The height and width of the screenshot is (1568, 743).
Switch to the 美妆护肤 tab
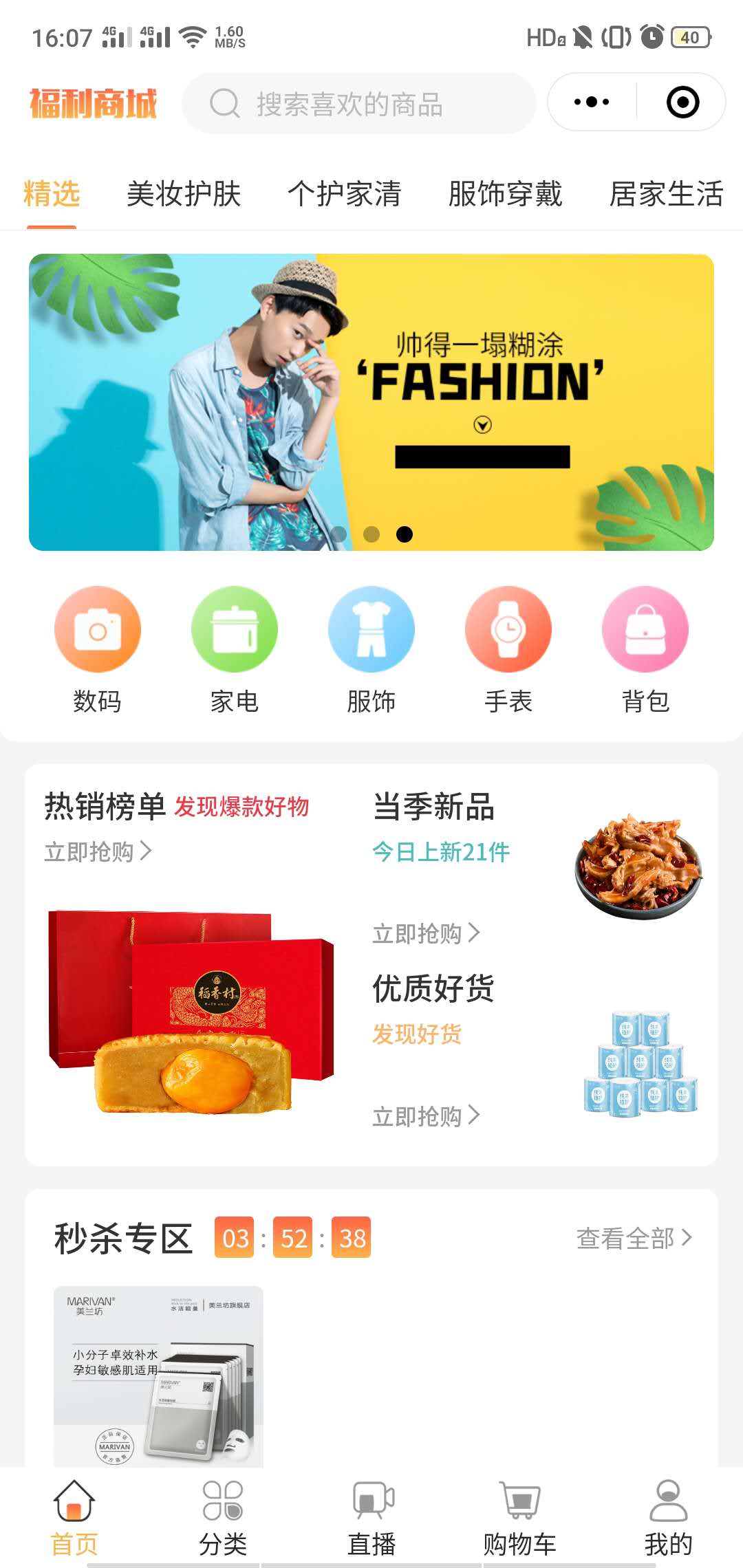click(x=184, y=194)
